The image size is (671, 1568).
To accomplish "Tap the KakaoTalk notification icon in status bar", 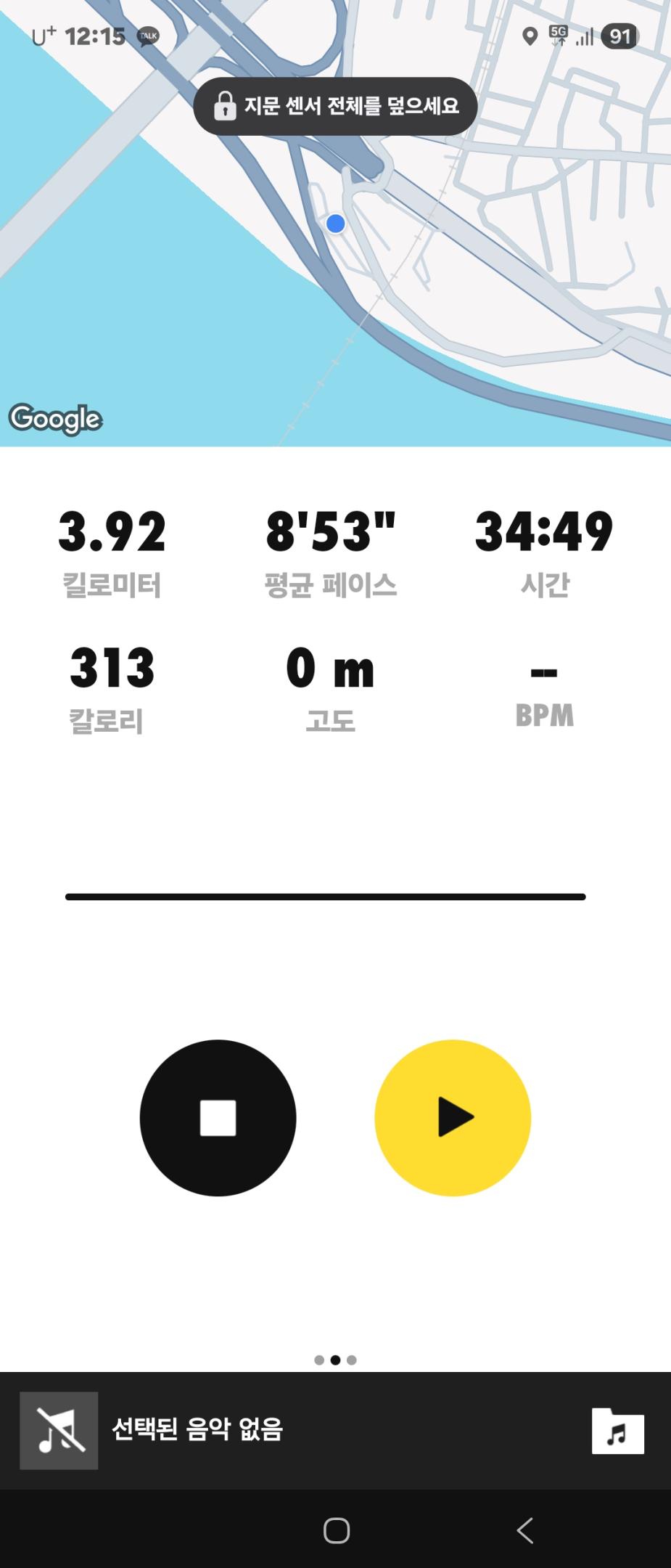I will point(147,34).
